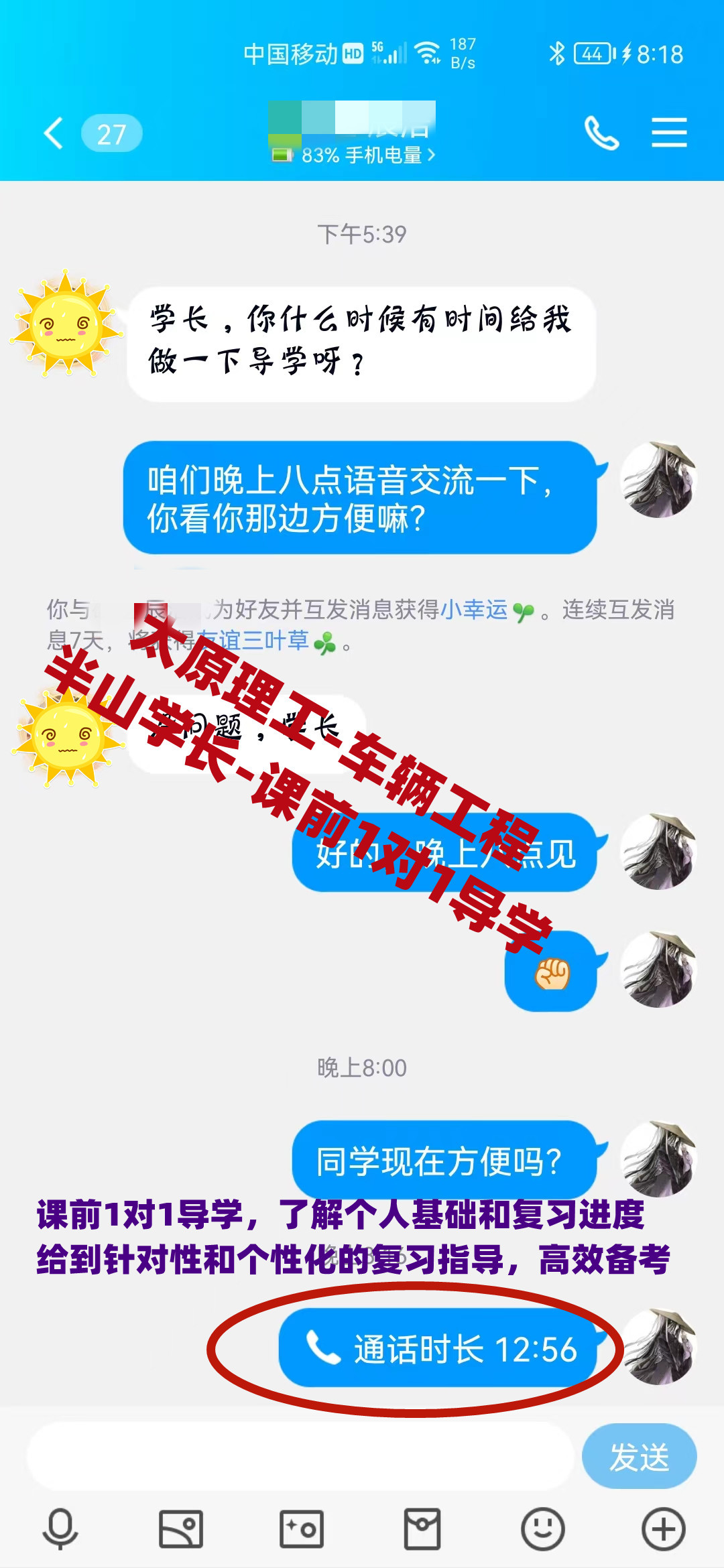Screen dimensions: 724x1568
Task: Open the sun avatar beside 学长，你什么时候 message
Action: pyautogui.click(x=65, y=324)
